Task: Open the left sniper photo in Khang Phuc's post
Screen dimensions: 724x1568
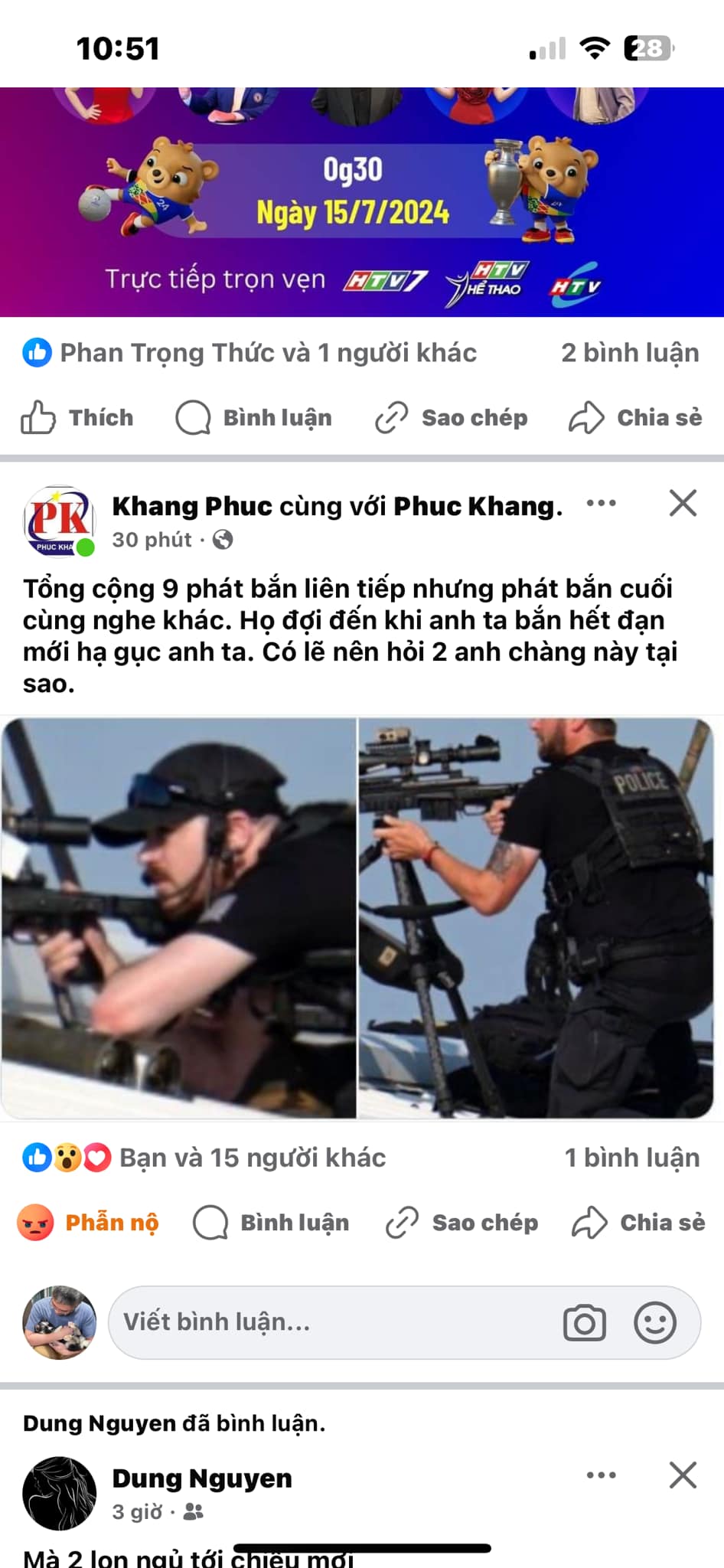Action: coord(179,918)
